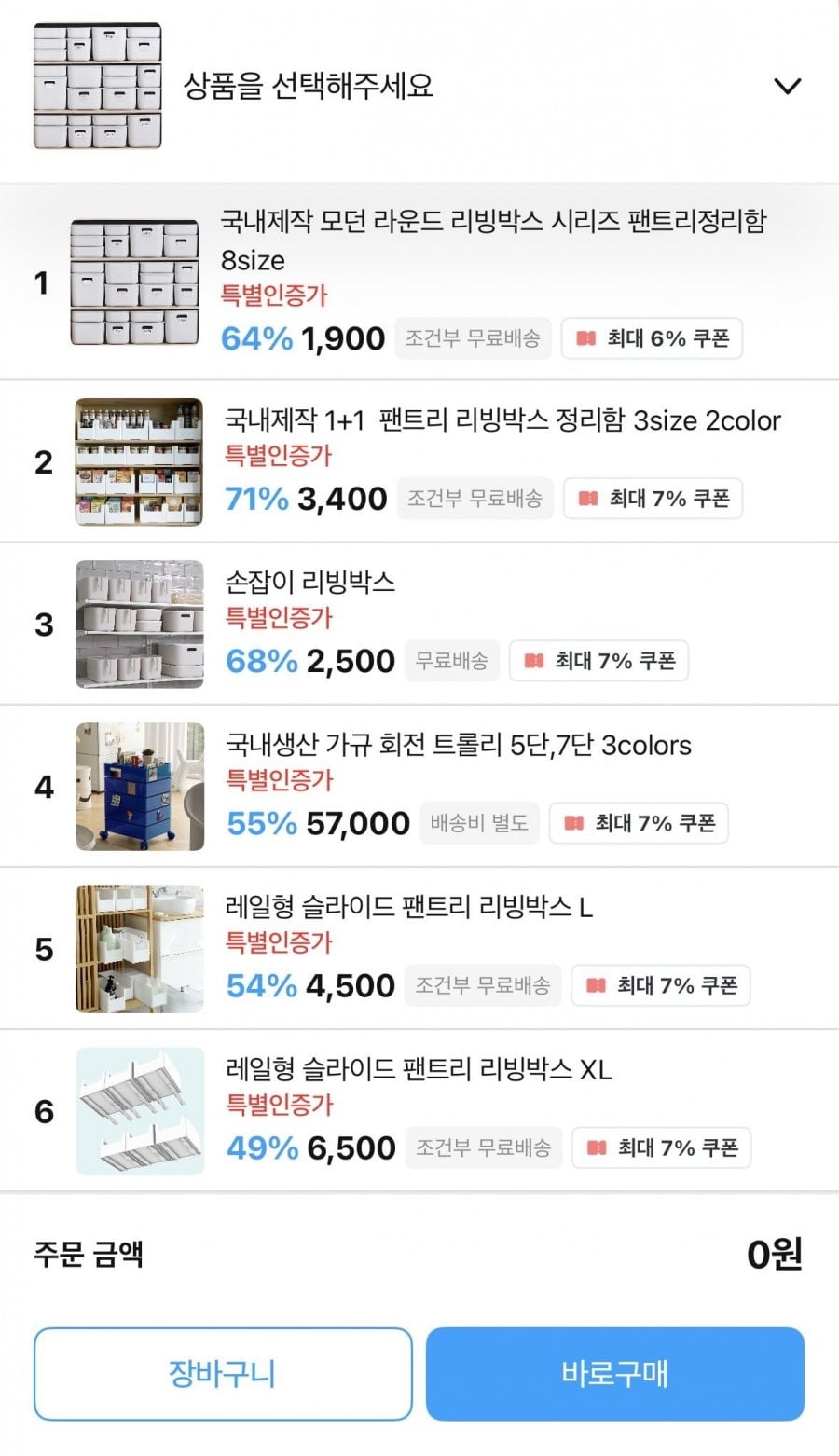Image resolution: width=839 pixels, height=1456 pixels.
Task: Tap the 최대 6% 쿠폰 badge
Action: point(652,338)
